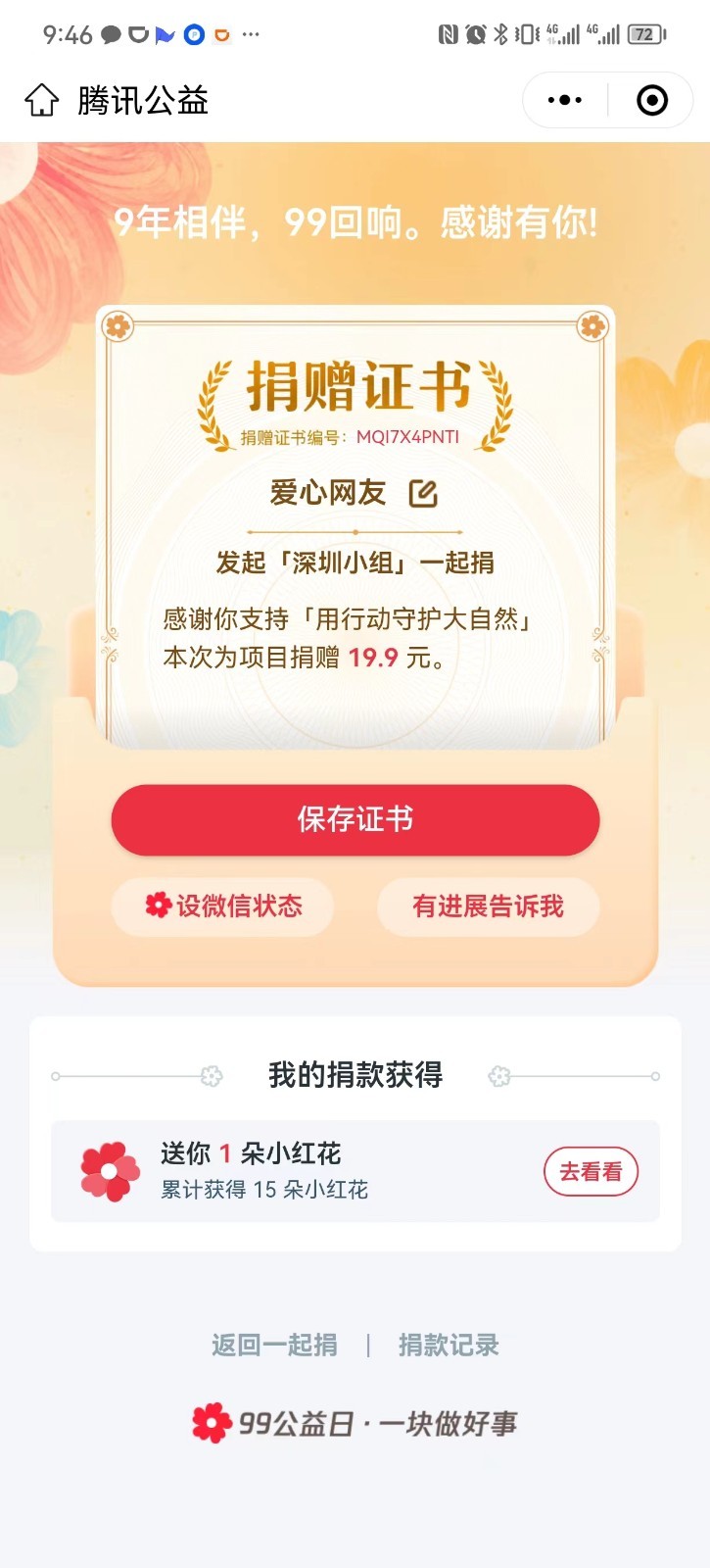Tap 有进展告诉我 for progress updates

pyautogui.click(x=488, y=906)
